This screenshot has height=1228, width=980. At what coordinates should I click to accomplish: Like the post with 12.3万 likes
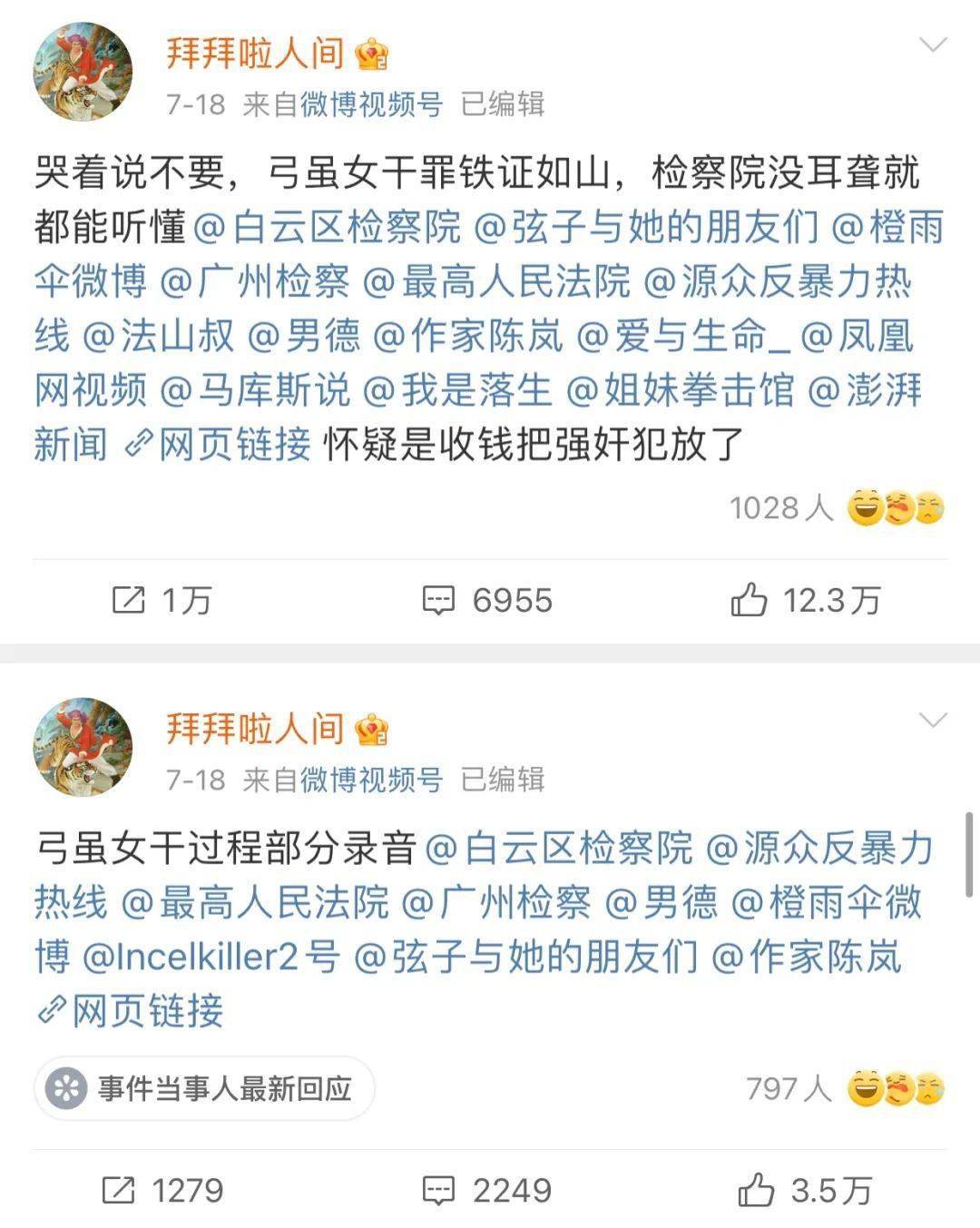coord(806,600)
